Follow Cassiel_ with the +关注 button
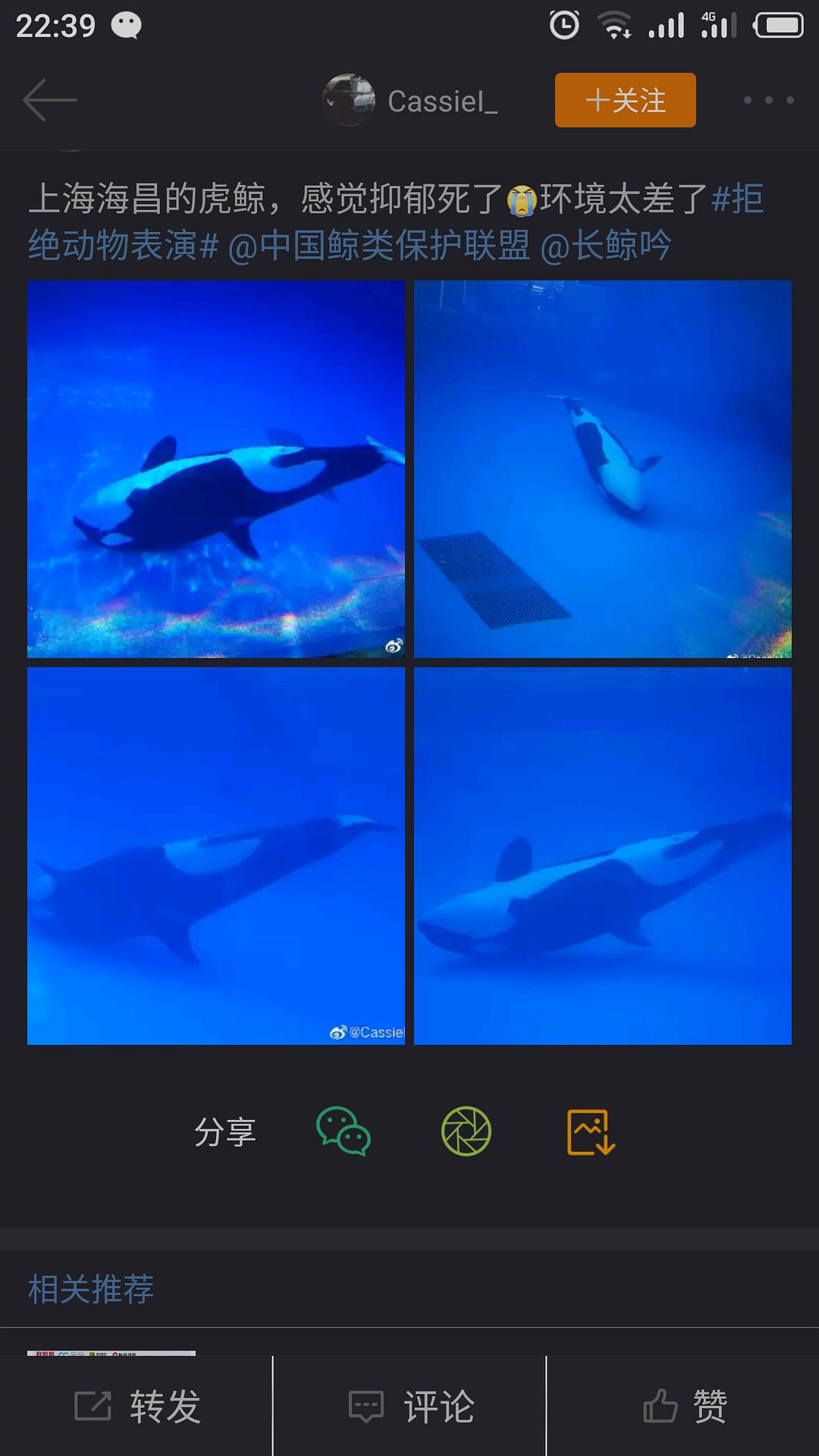Image resolution: width=819 pixels, height=1456 pixels. [625, 100]
